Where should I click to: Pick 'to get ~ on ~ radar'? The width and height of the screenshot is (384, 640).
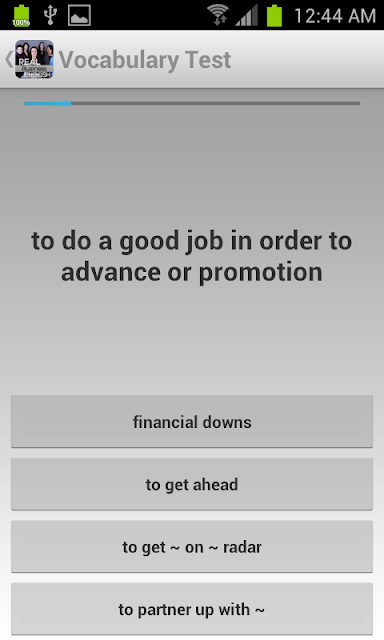pyautogui.click(x=192, y=547)
